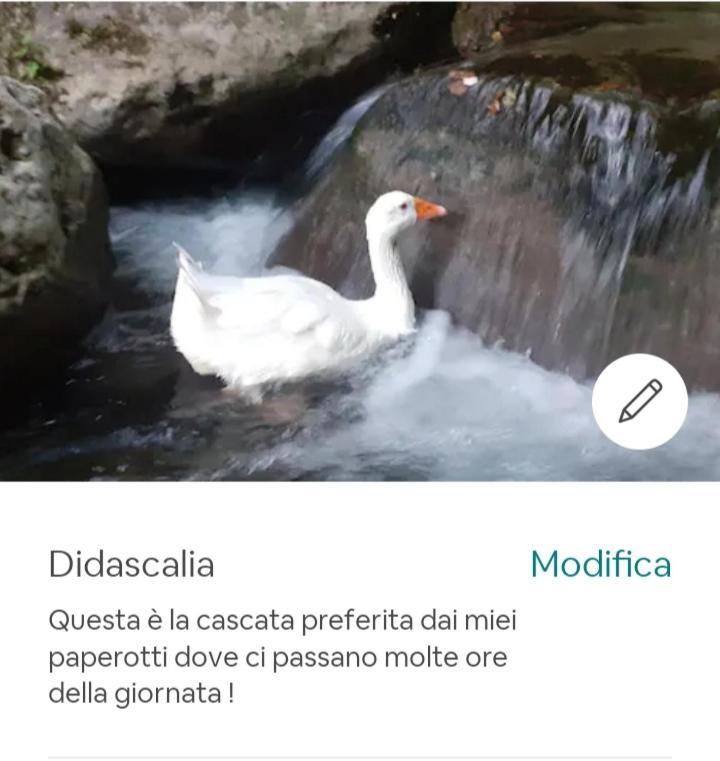Tap the pencil icon to edit the photo
The width and height of the screenshot is (720, 761).
[640, 401]
